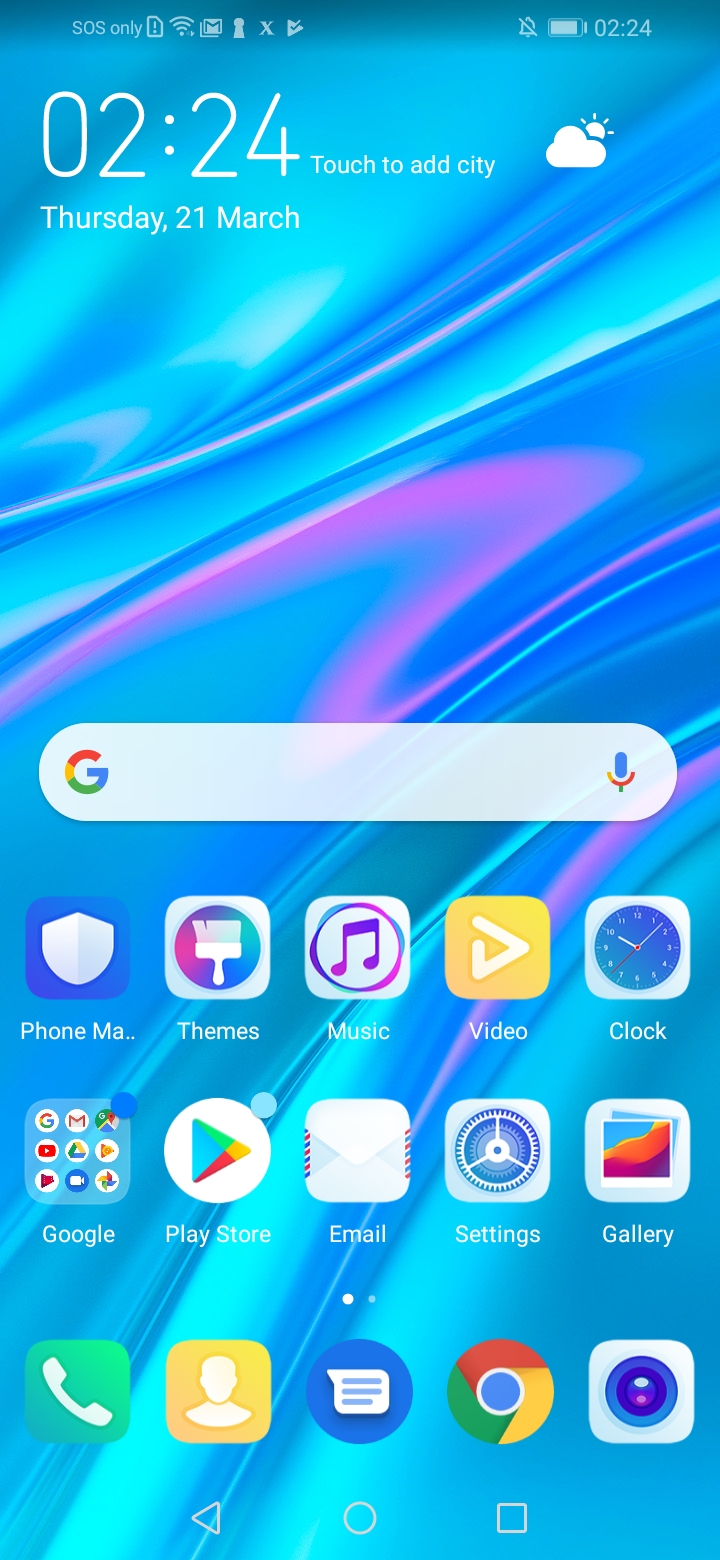Open the Phone dialer from the dock
This screenshot has width=720, height=1560.
tap(78, 1391)
